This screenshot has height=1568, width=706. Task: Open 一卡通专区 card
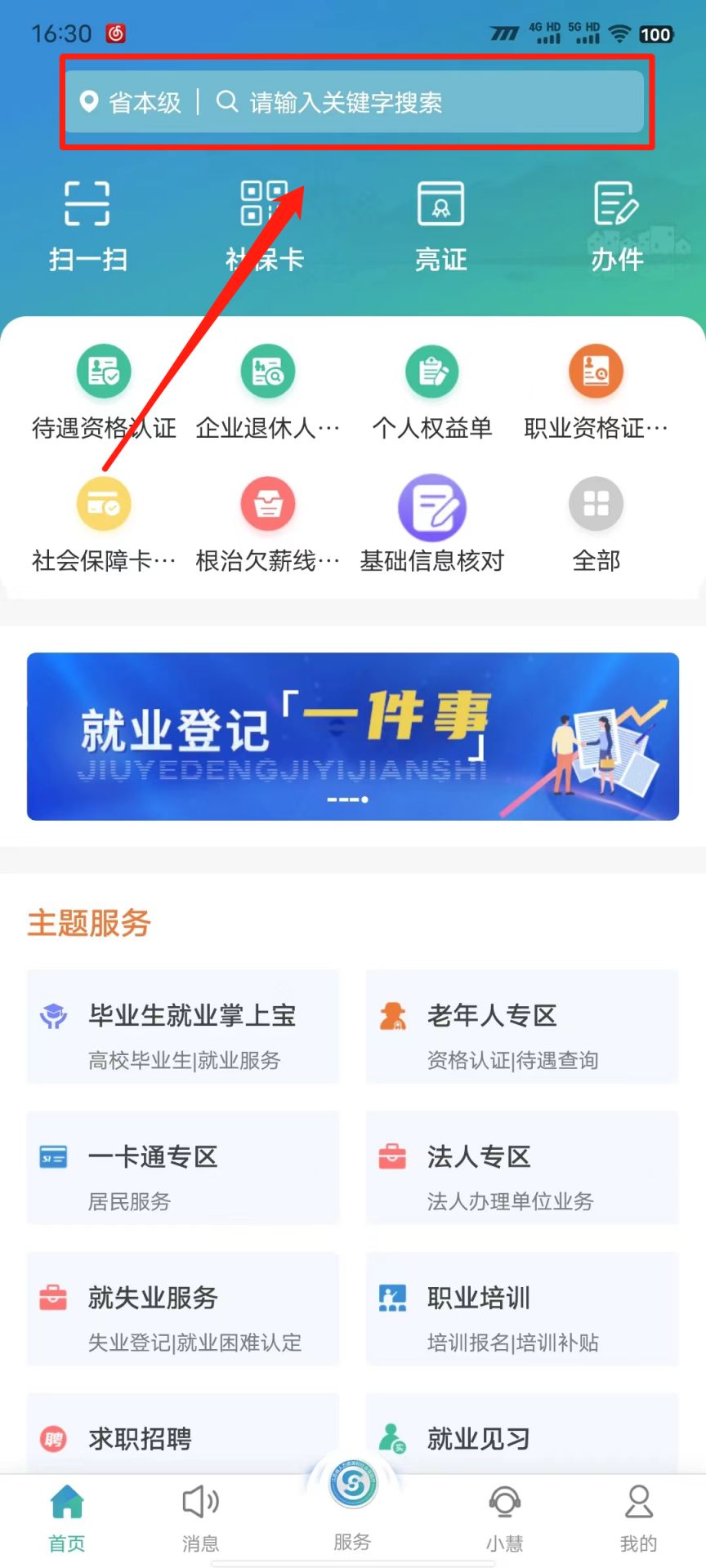coord(183,1168)
